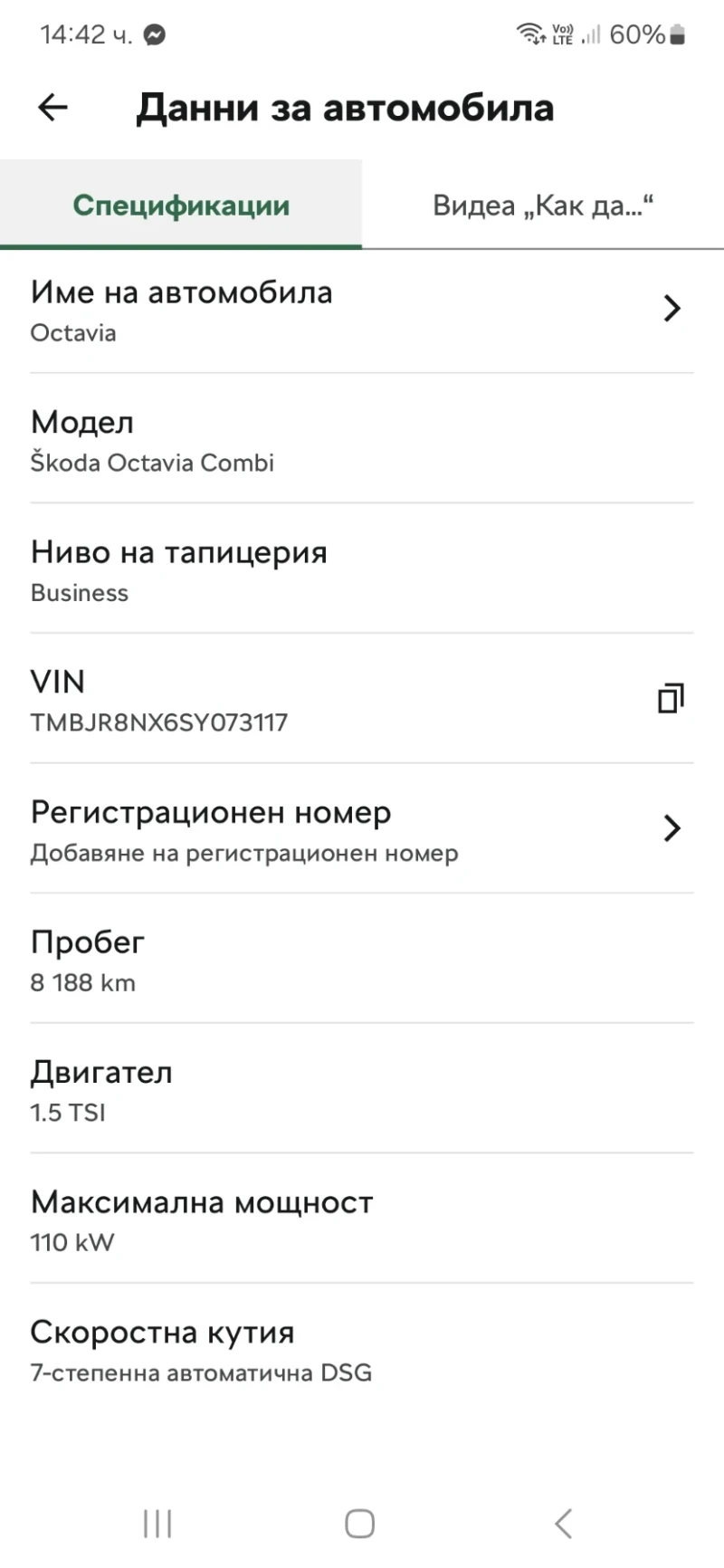The image size is (724, 1568).
Task: Open Добавяне на регистрационен номер
Action: 244,853
